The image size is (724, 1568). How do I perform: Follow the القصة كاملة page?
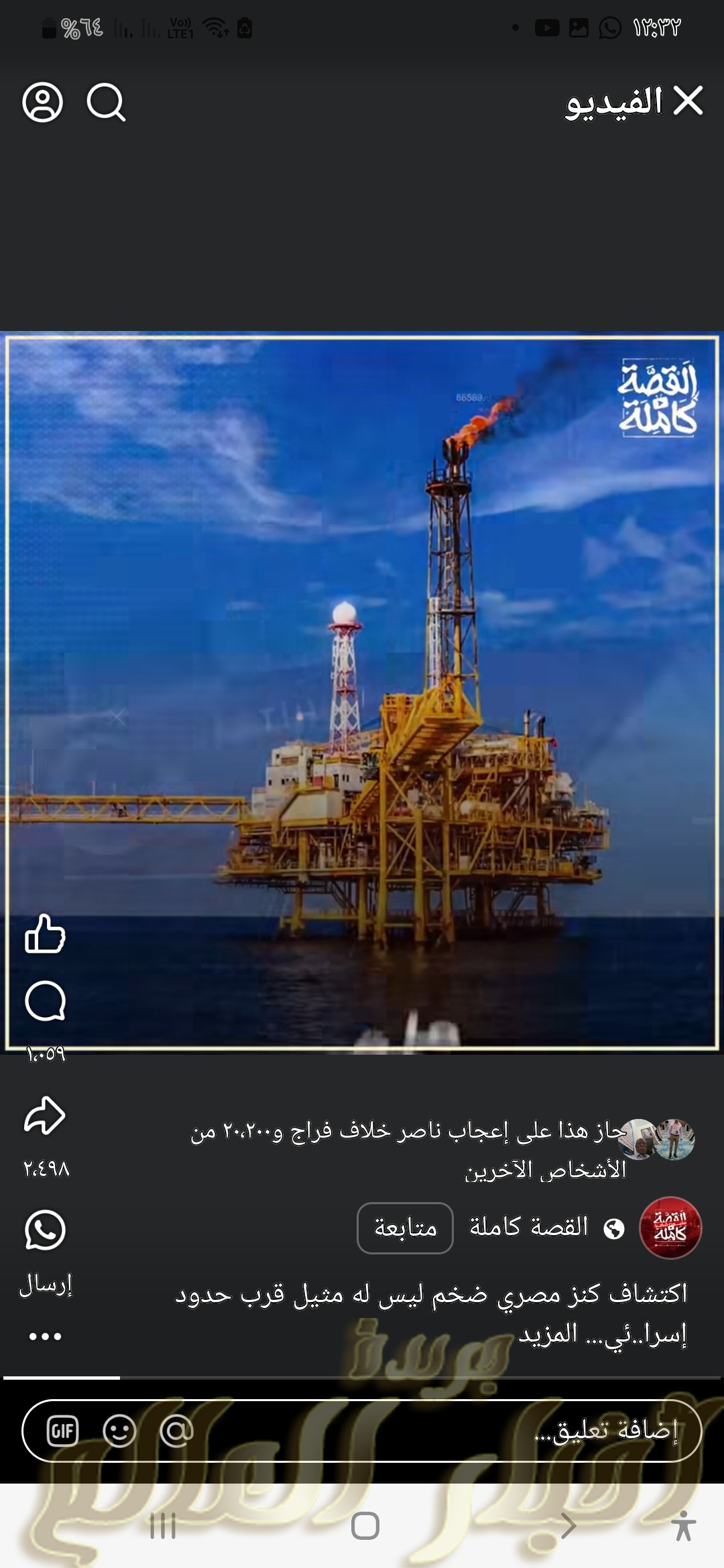pos(405,1228)
